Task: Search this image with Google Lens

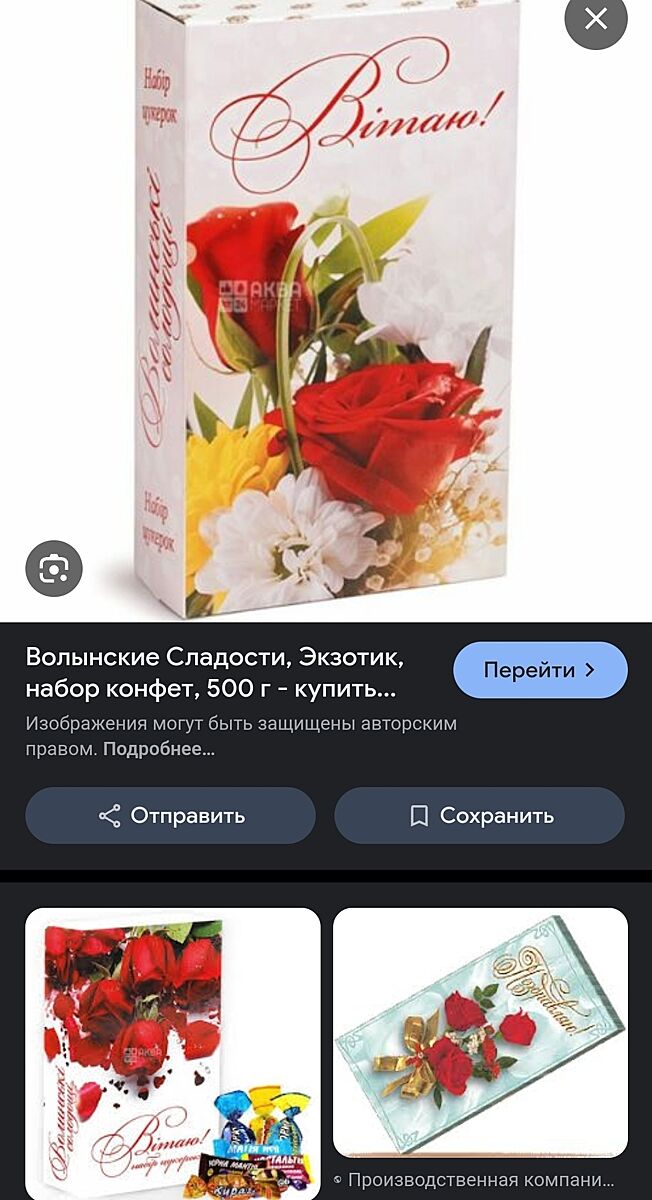Action: click(x=53, y=569)
